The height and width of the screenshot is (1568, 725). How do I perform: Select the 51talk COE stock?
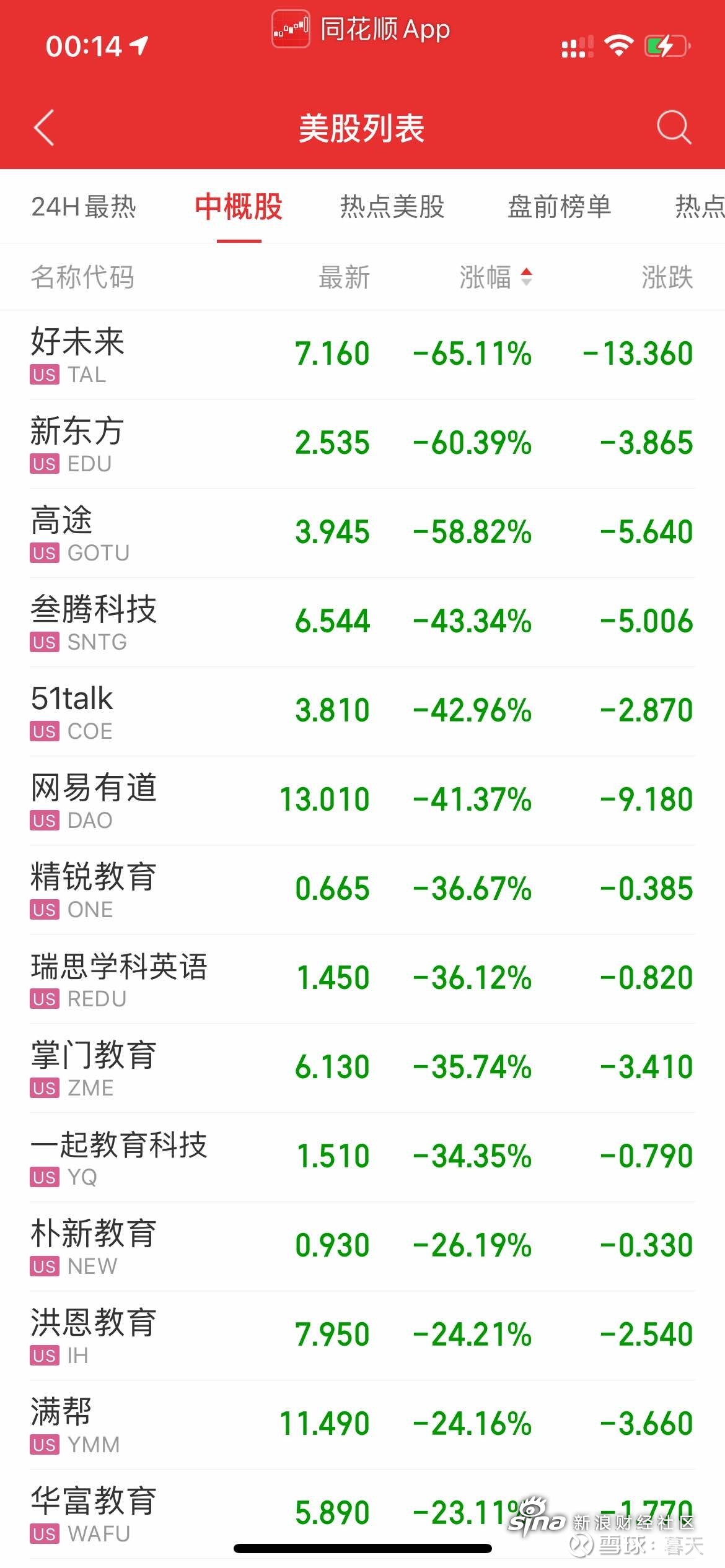pos(362,712)
